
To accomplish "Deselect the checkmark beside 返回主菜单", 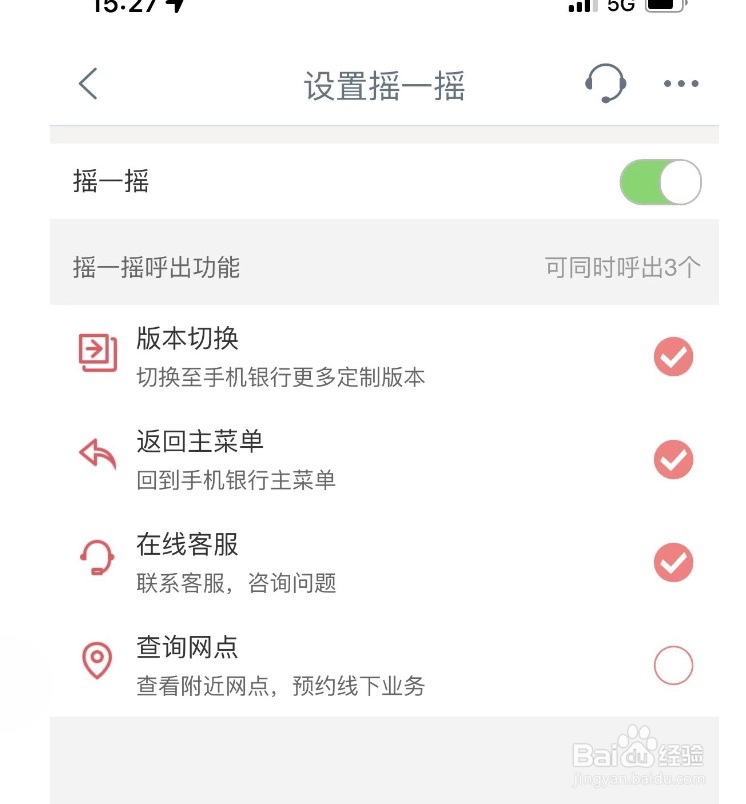I will pyautogui.click(x=673, y=459).
